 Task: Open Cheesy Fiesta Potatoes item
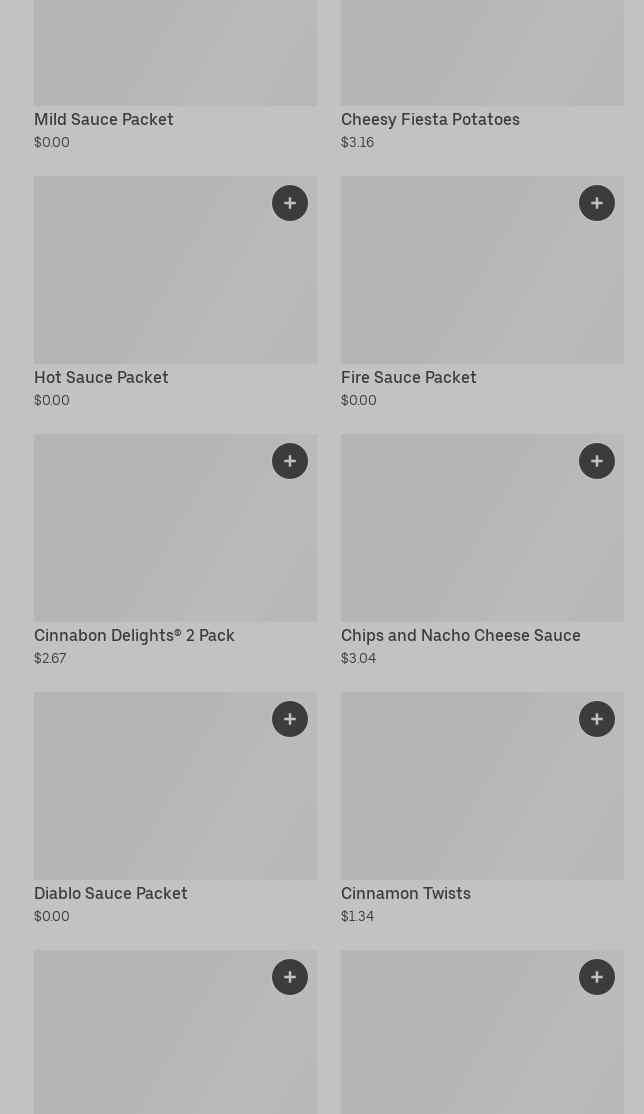[x=483, y=75]
